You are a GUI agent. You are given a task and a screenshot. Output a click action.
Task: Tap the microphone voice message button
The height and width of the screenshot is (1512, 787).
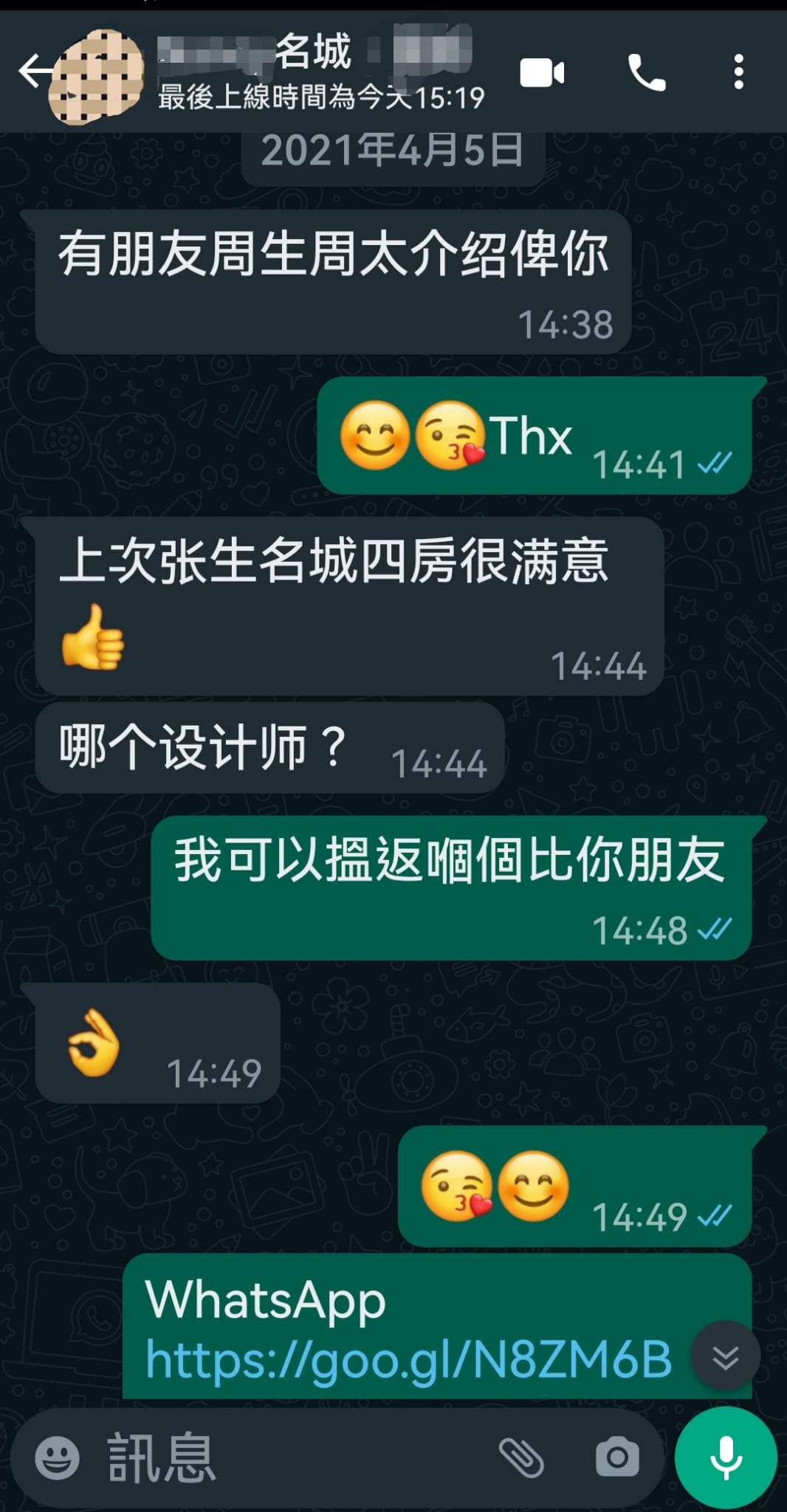[726, 1458]
